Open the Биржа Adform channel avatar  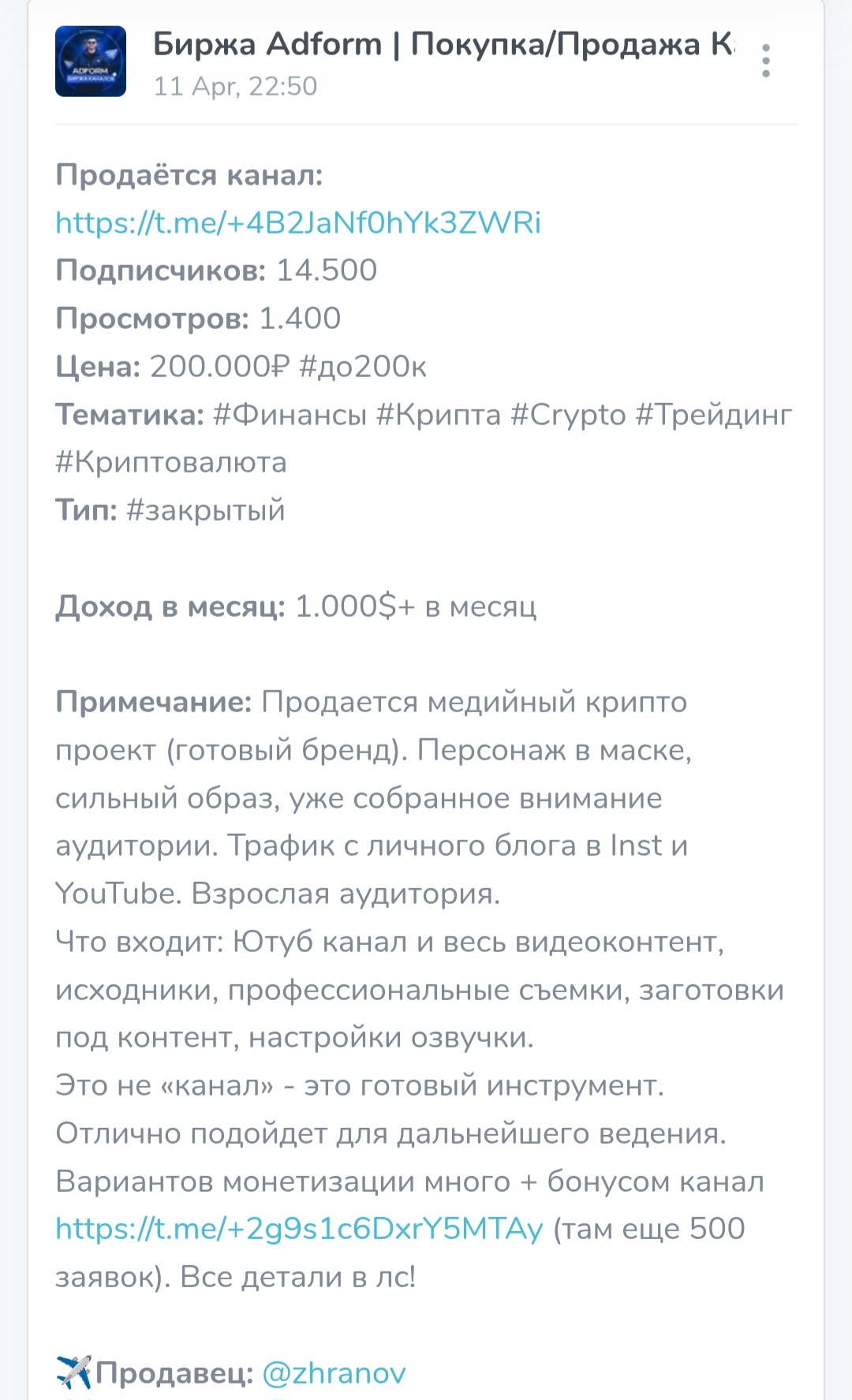tap(91, 62)
